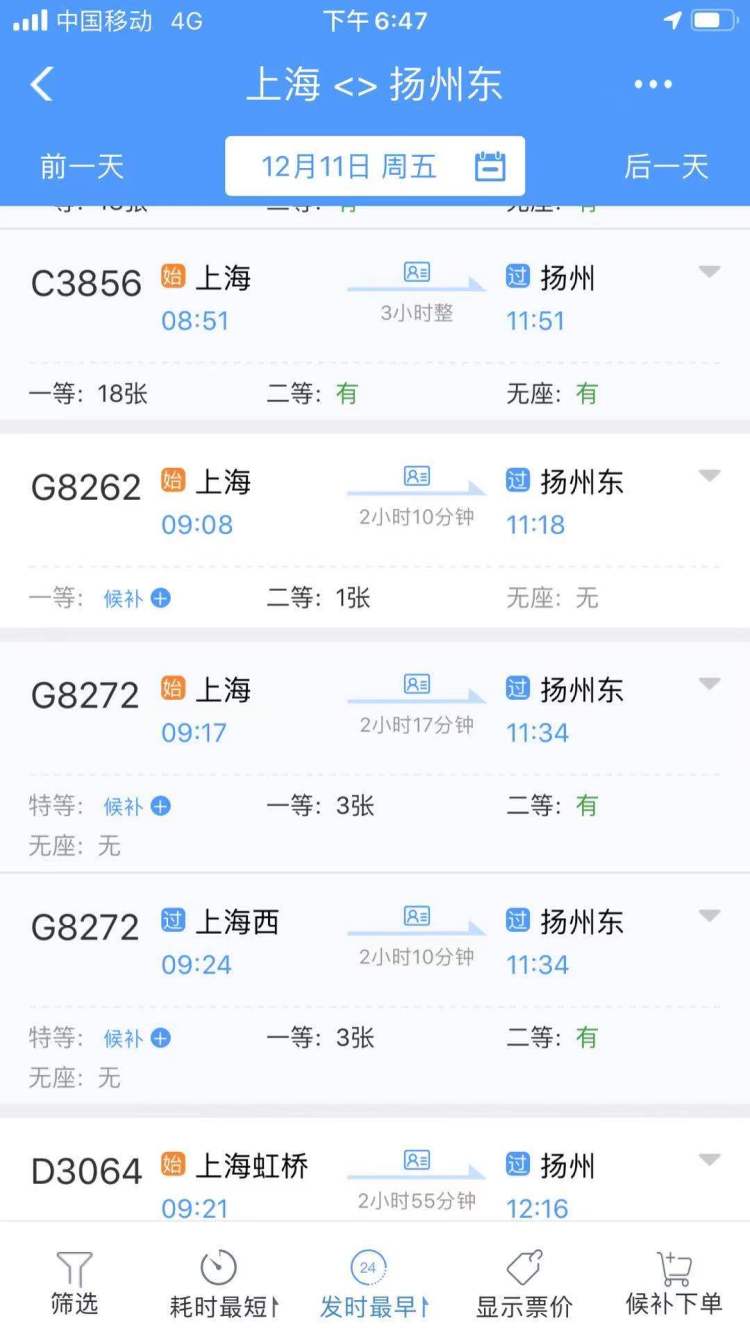Switch to the previous day (前一天)
Image resolution: width=750 pixels, height=1334 pixels.
(82, 166)
